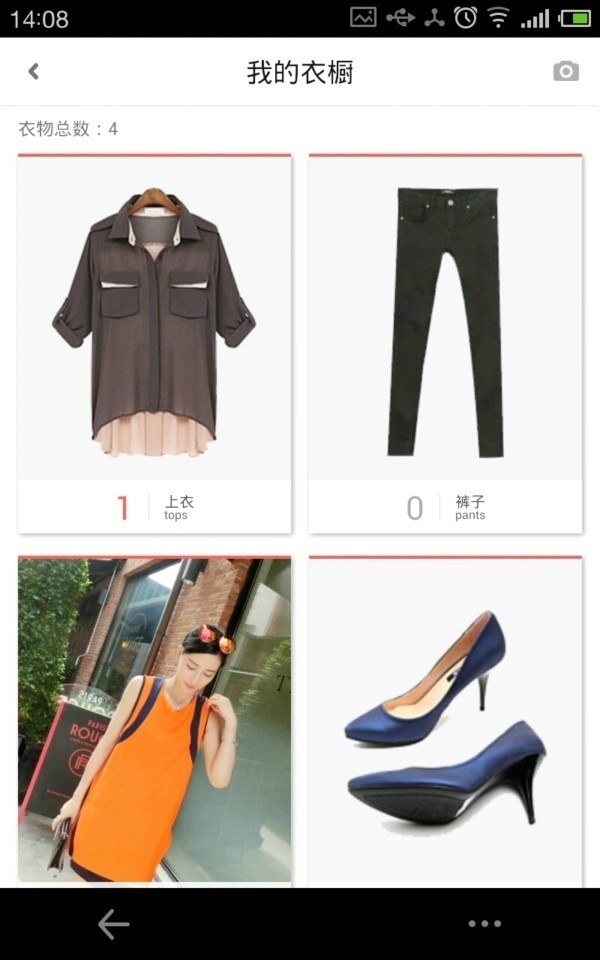Open the three-dot menu at bottom
Viewport: 600px width, 960px height.
click(x=484, y=924)
